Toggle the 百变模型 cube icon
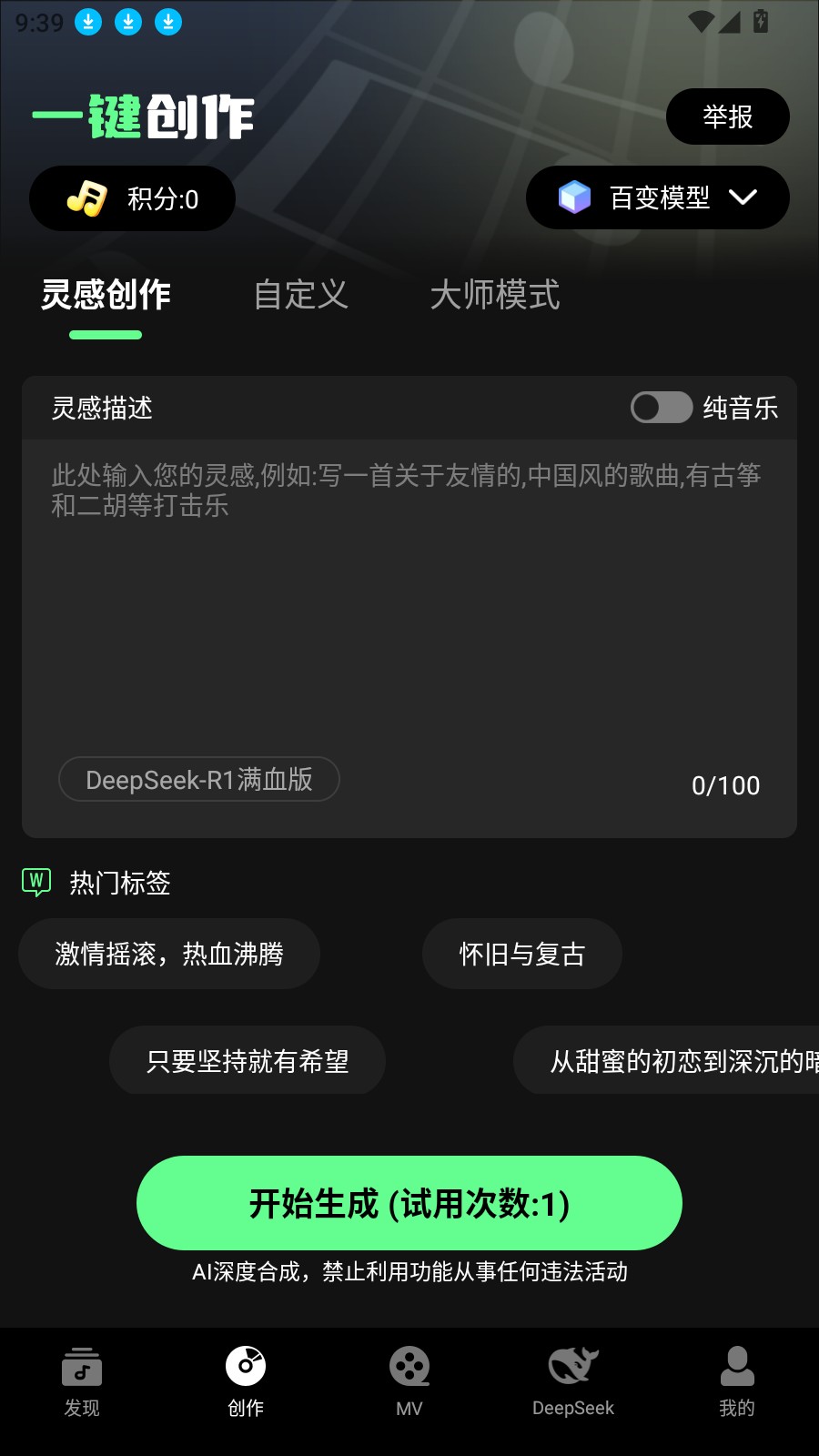Image resolution: width=819 pixels, height=1456 pixels. (x=574, y=197)
